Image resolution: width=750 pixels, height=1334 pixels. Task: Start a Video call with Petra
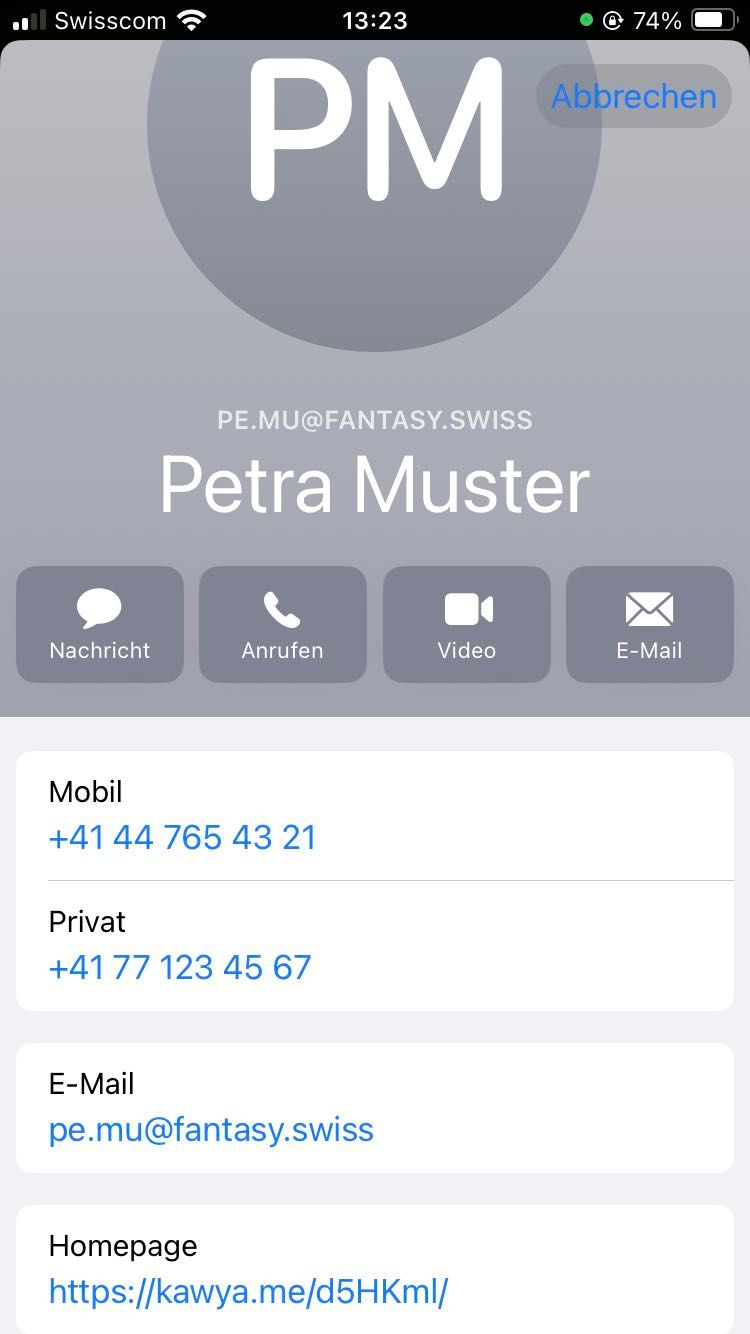(x=467, y=625)
